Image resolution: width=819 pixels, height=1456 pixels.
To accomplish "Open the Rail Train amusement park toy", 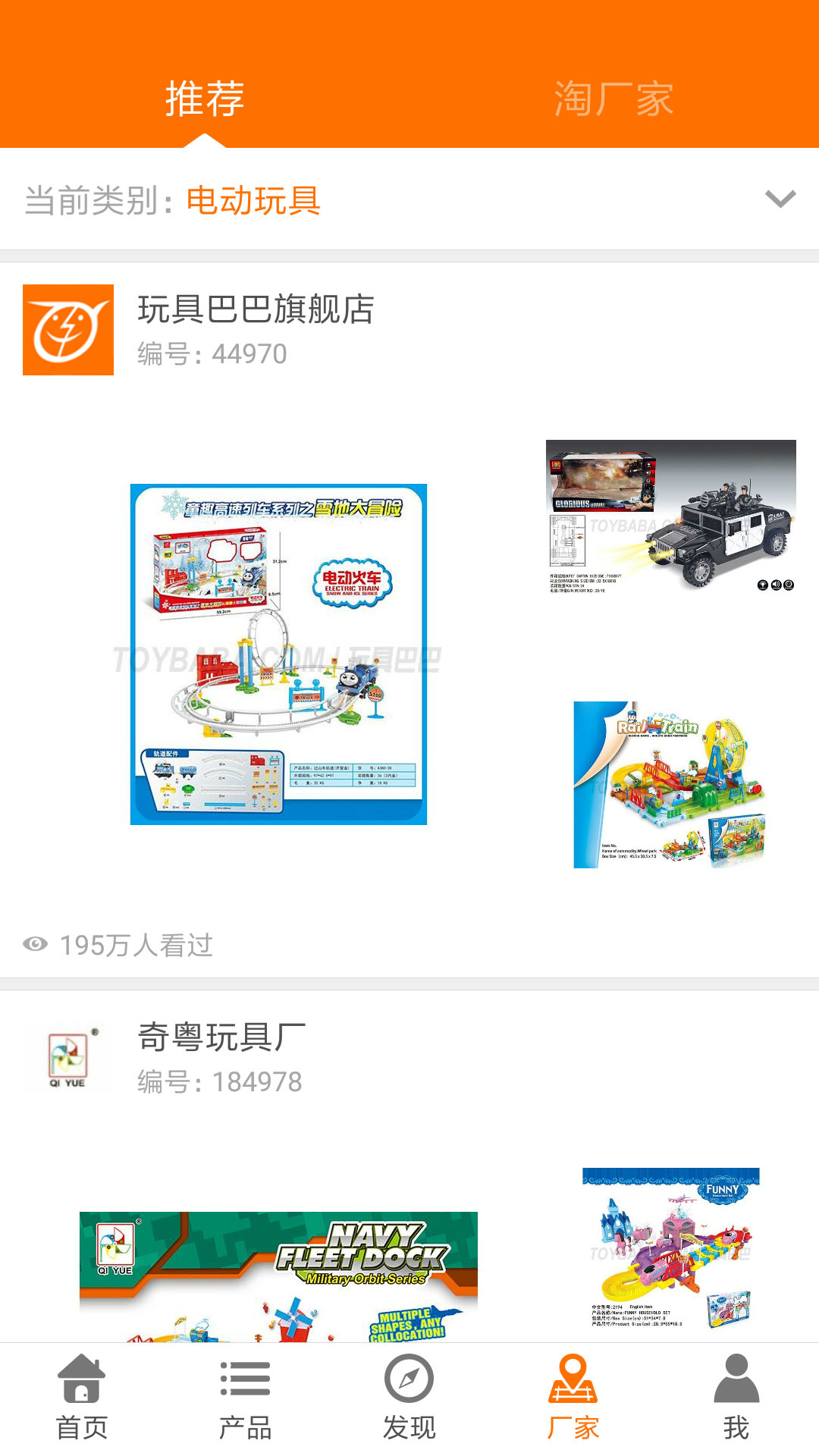I will (670, 784).
